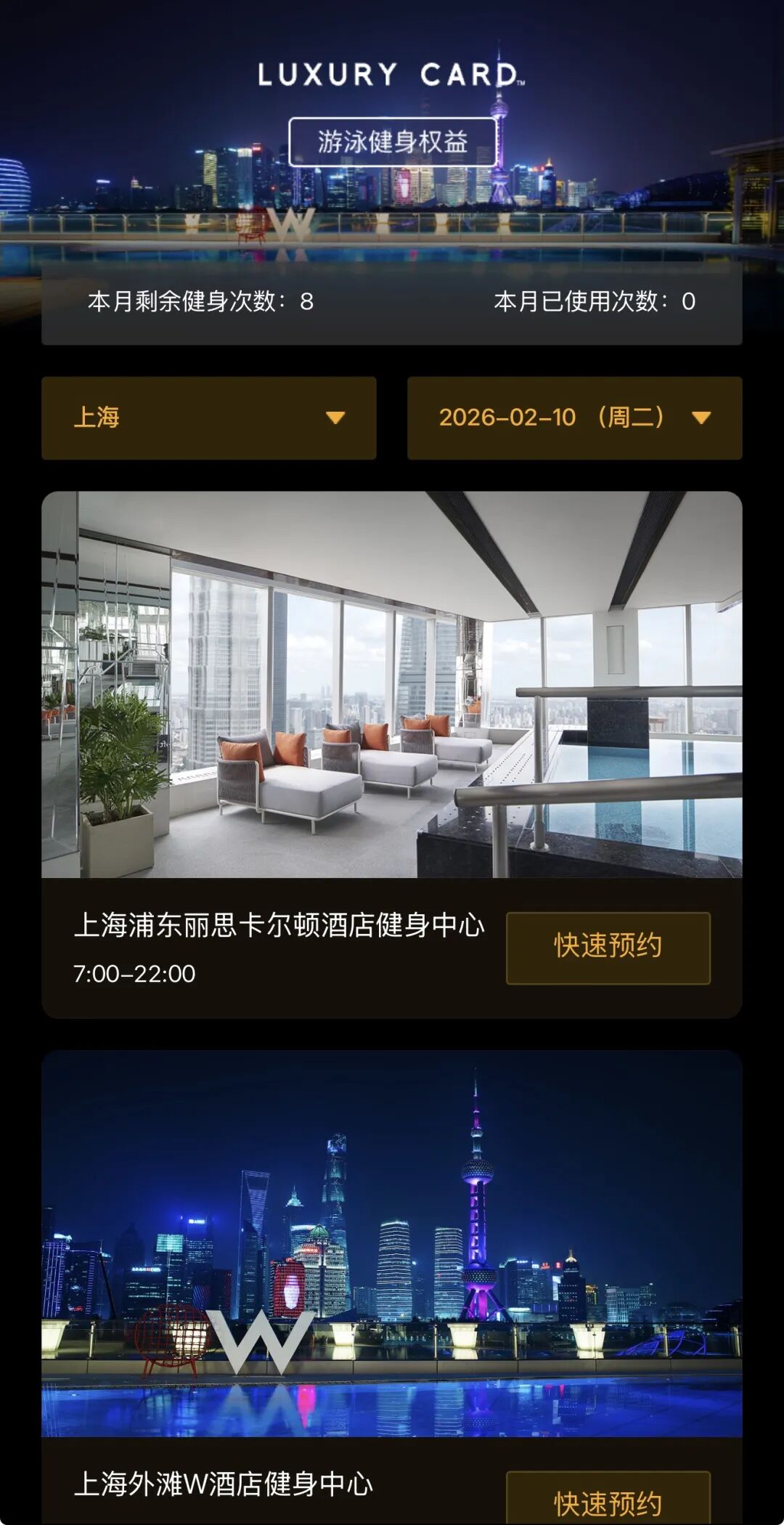Open the 上海外滩W酒店 gym photo card
The image size is (784, 1525).
point(391,1243)
